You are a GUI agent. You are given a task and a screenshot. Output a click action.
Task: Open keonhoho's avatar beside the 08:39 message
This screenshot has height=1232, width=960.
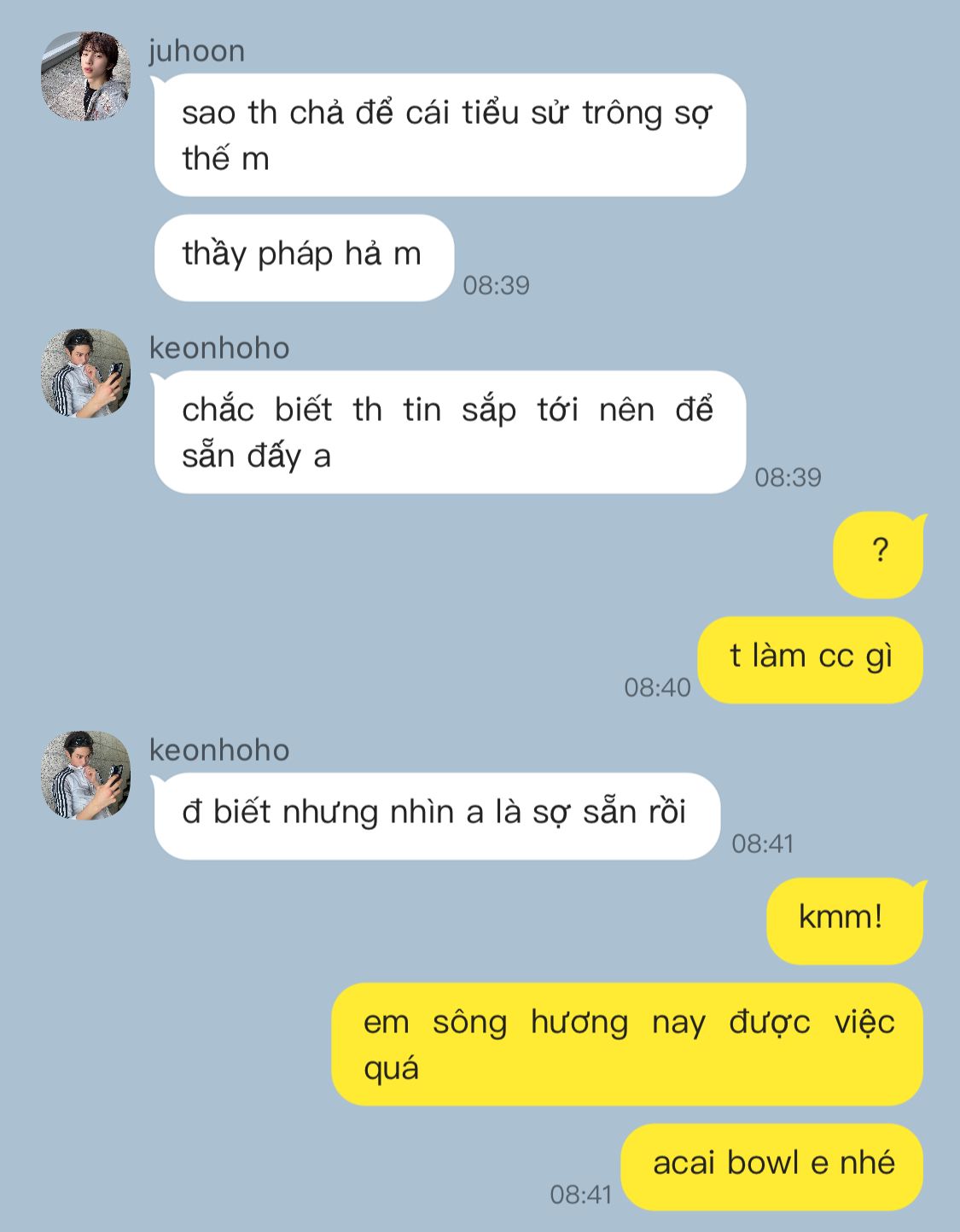pyautogui.click(x=85, y=374)
